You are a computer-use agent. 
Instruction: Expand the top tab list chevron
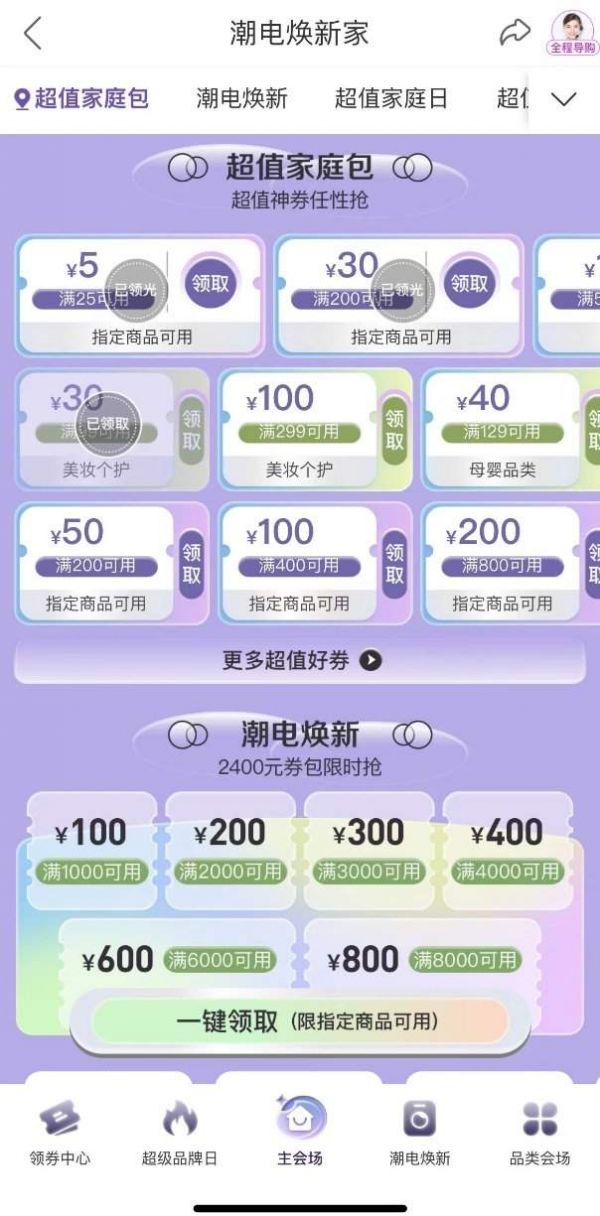click(x=564, y=98)
